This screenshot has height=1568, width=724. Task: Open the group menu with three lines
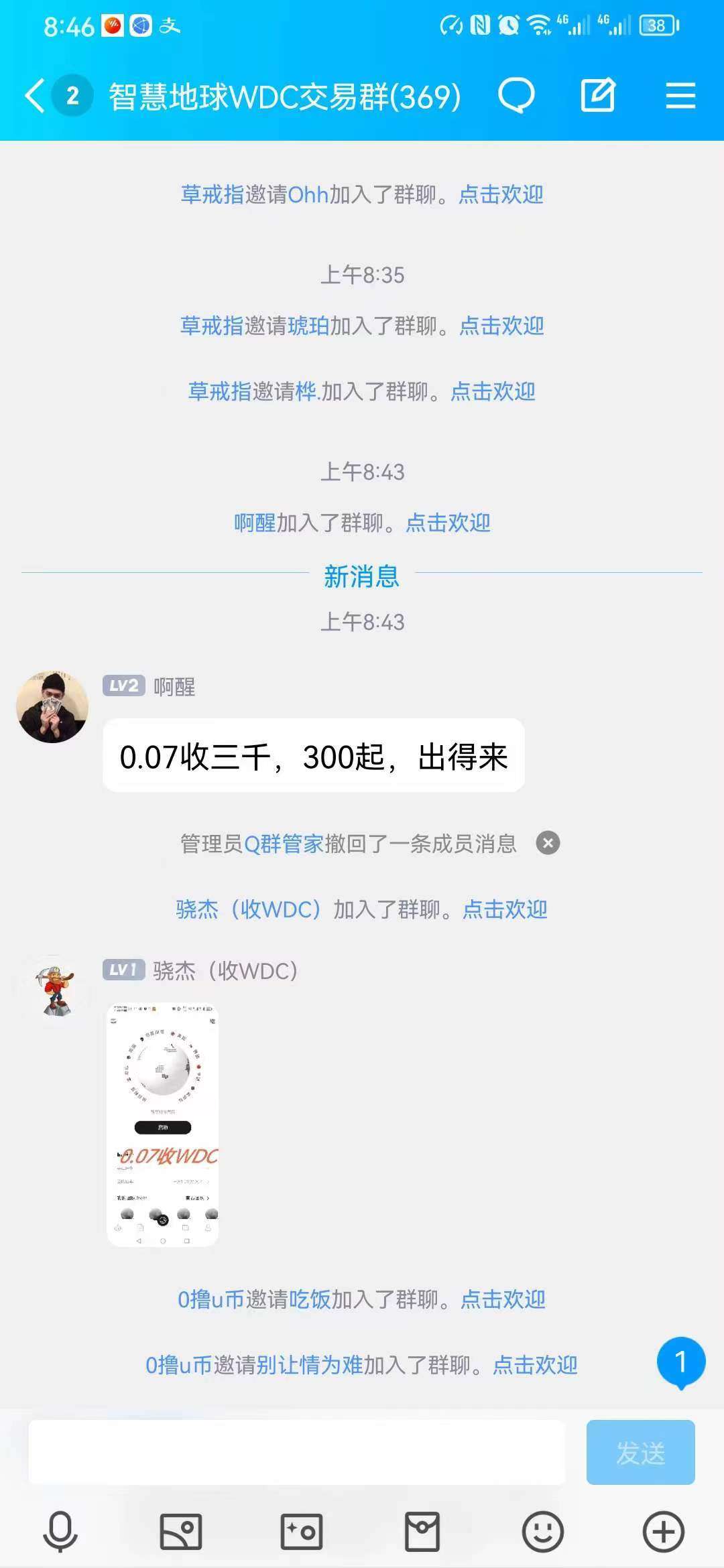point(680,96)
